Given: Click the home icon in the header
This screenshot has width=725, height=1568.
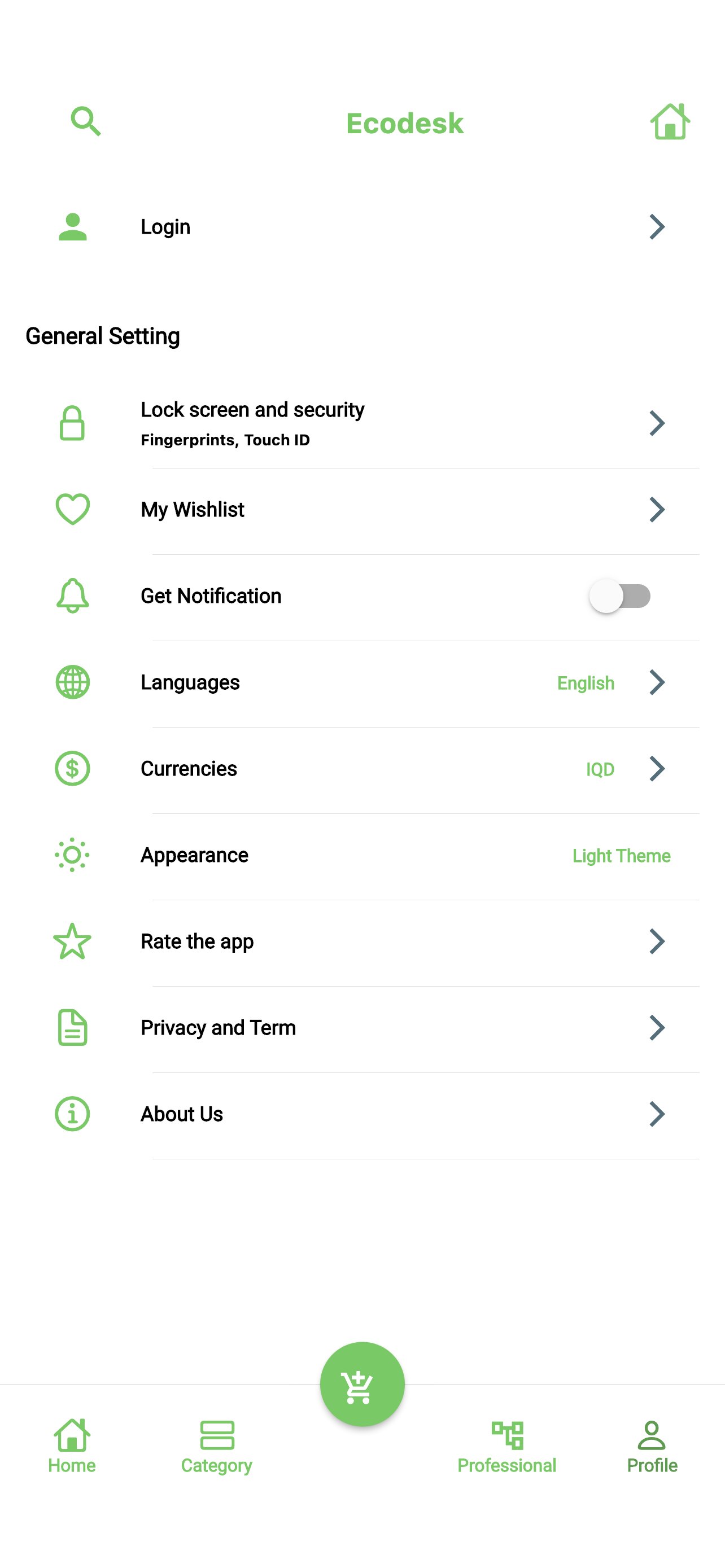Looking at the screenshot, I should pyautogui.click(x=669, y=121).
